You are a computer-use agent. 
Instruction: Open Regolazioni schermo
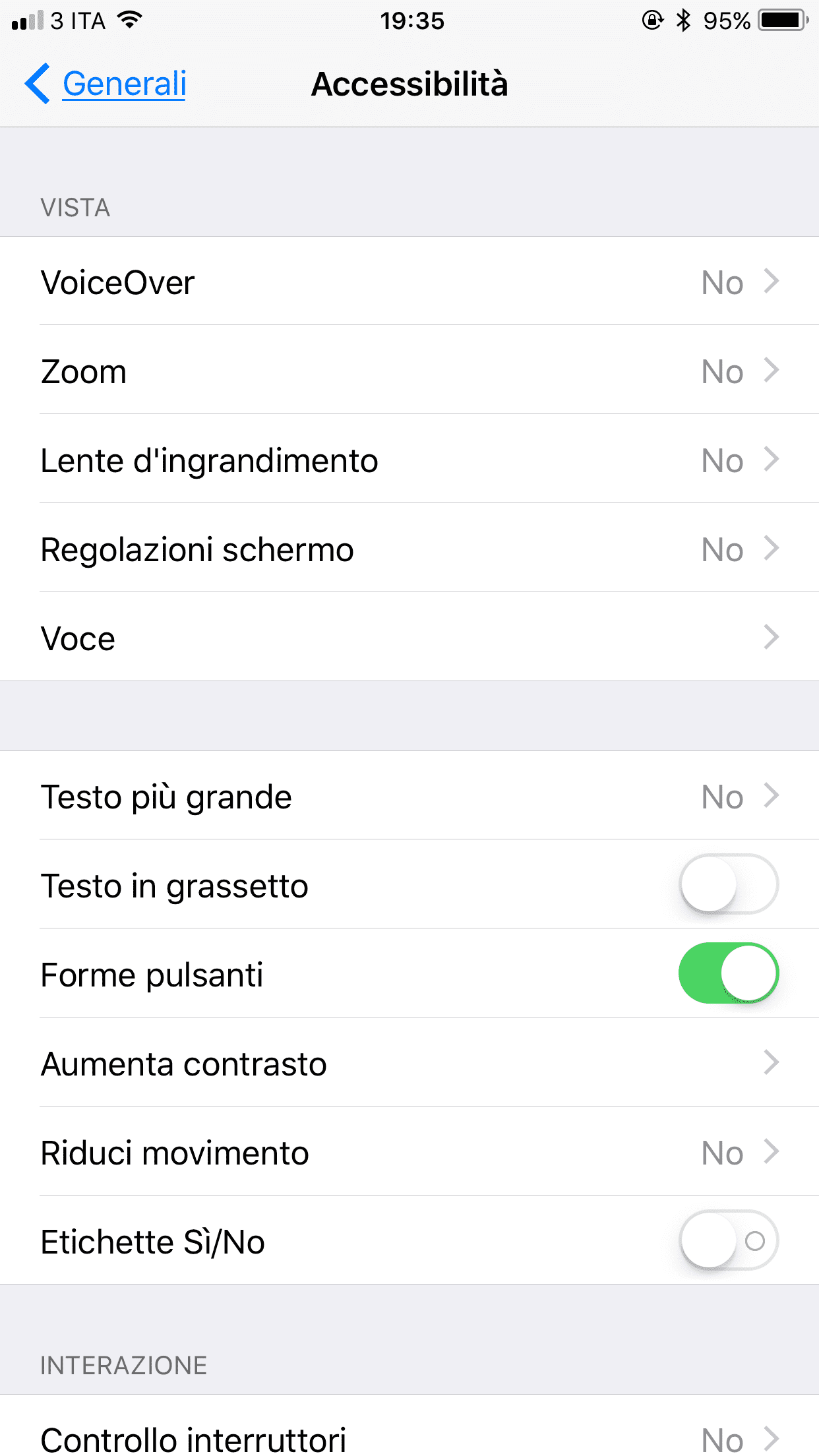[409, 548]
